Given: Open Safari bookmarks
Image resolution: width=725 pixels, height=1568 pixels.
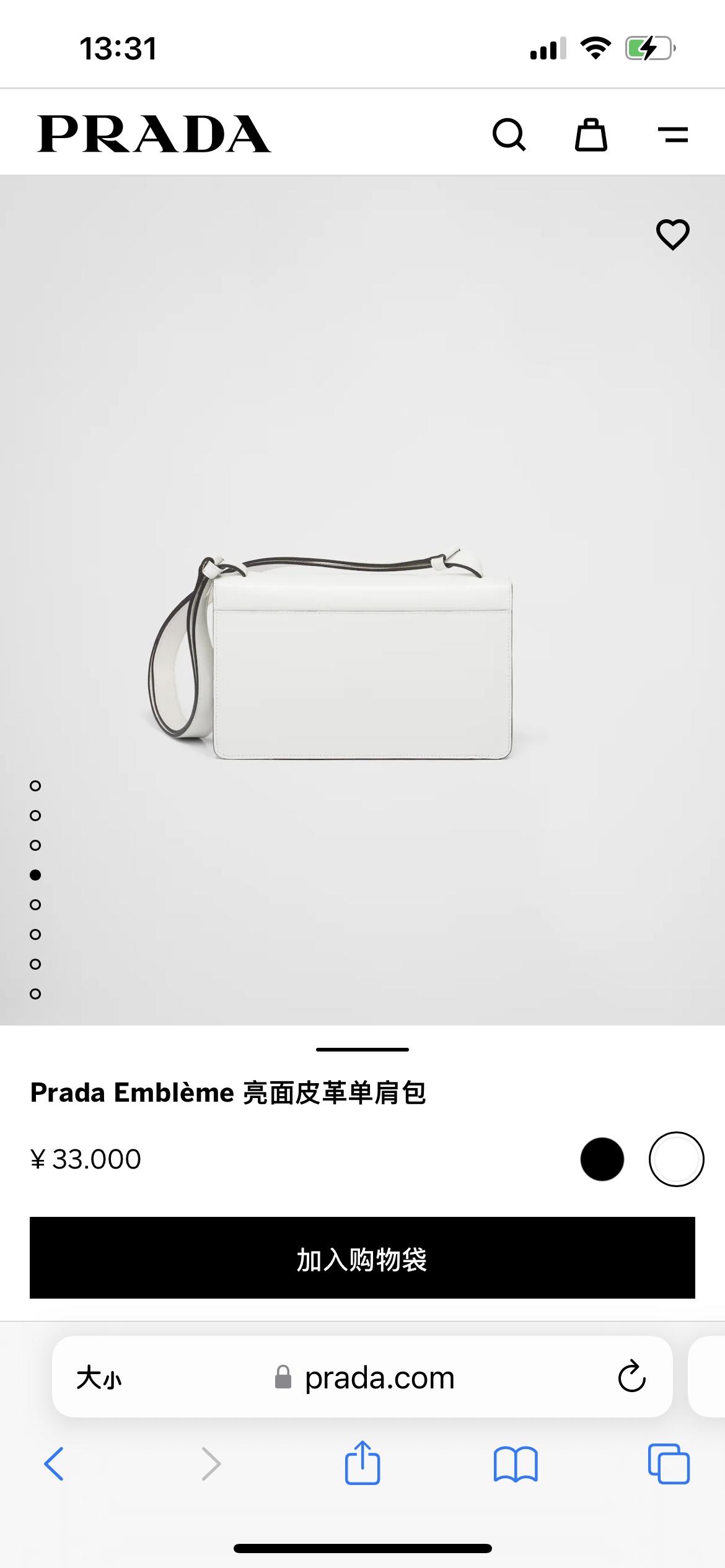Looking at the screenshot, I should tap(516, 1464).
